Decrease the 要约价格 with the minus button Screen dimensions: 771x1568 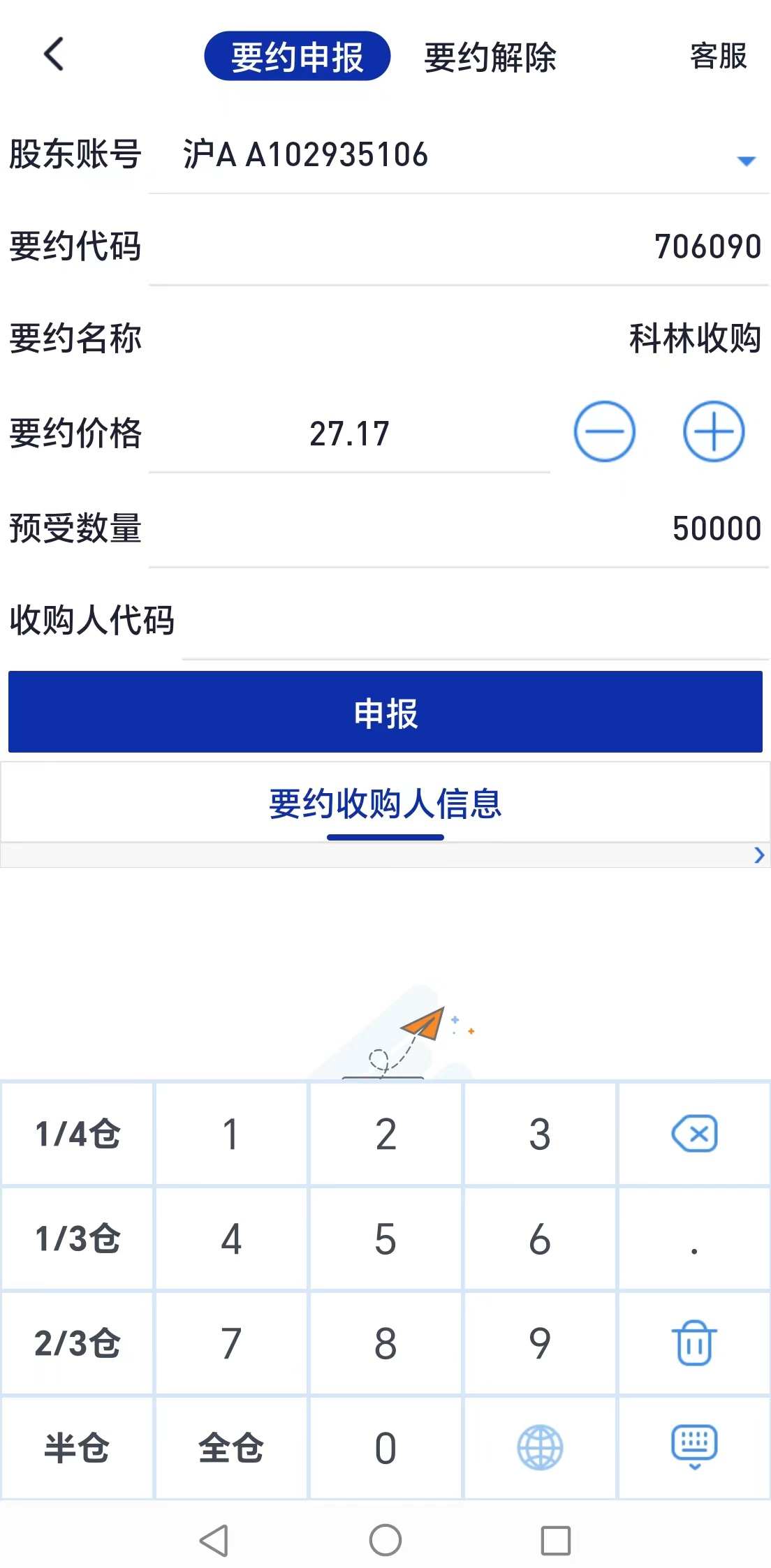[x=604, y=431]
